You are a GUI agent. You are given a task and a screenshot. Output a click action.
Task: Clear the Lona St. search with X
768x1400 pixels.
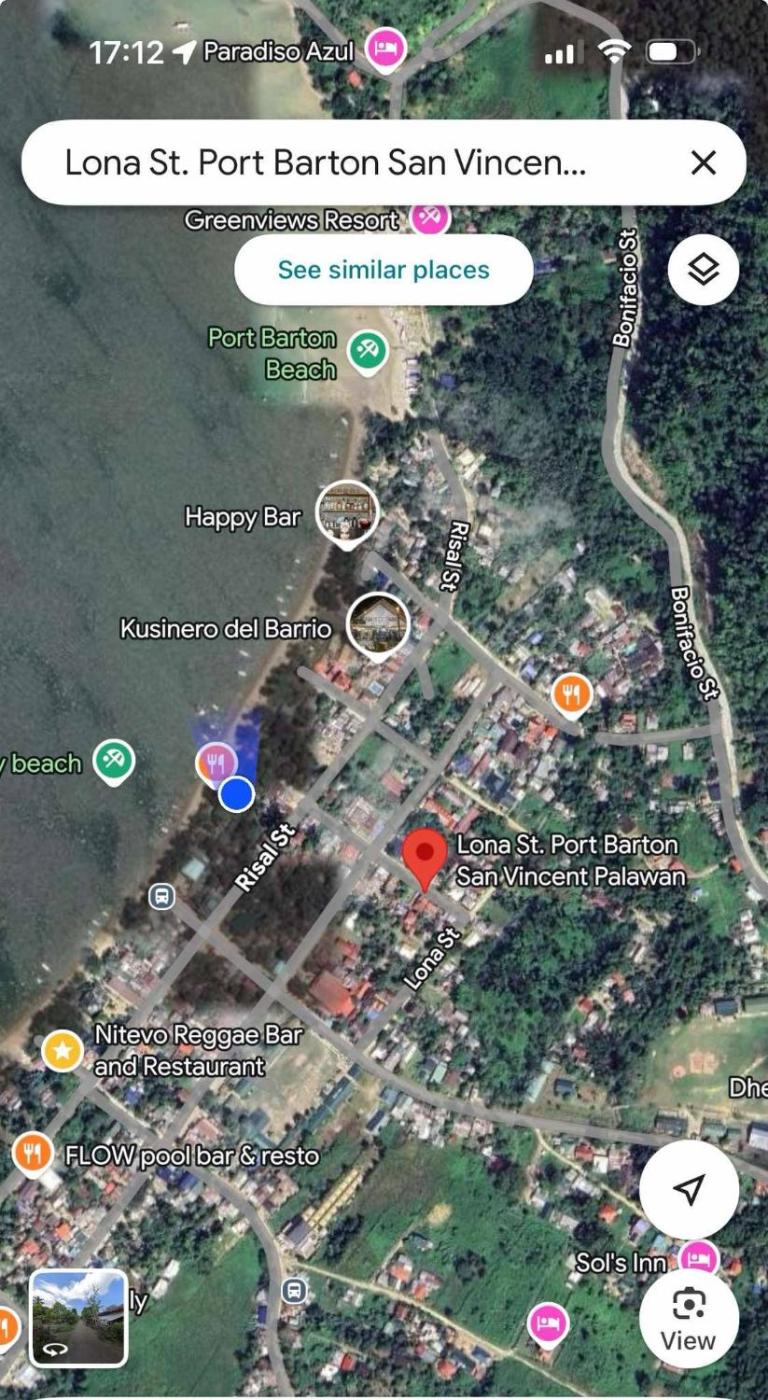(x=704, y=163)
